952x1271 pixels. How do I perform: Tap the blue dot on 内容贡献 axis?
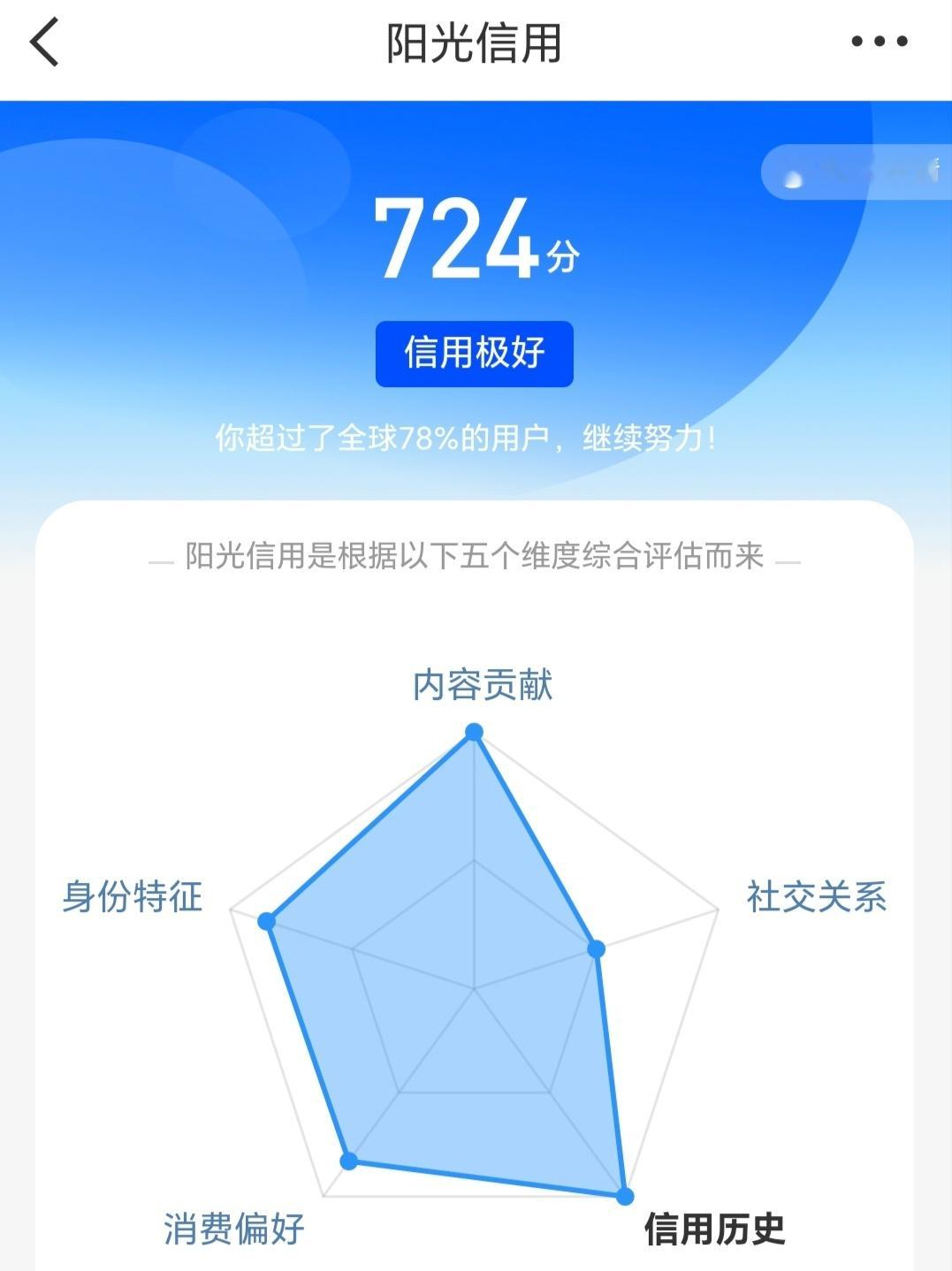[x=475, y=729]
